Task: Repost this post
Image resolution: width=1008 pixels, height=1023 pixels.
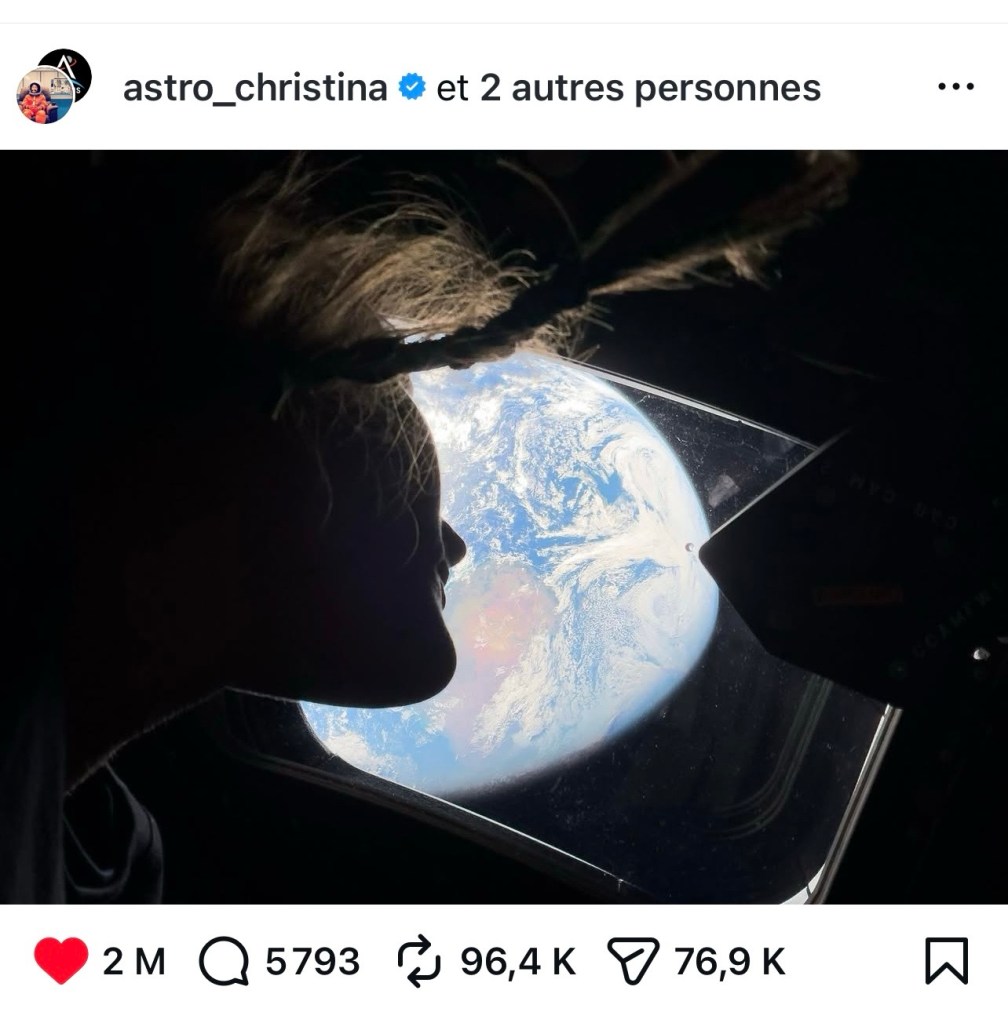Action: coord(420,962)
